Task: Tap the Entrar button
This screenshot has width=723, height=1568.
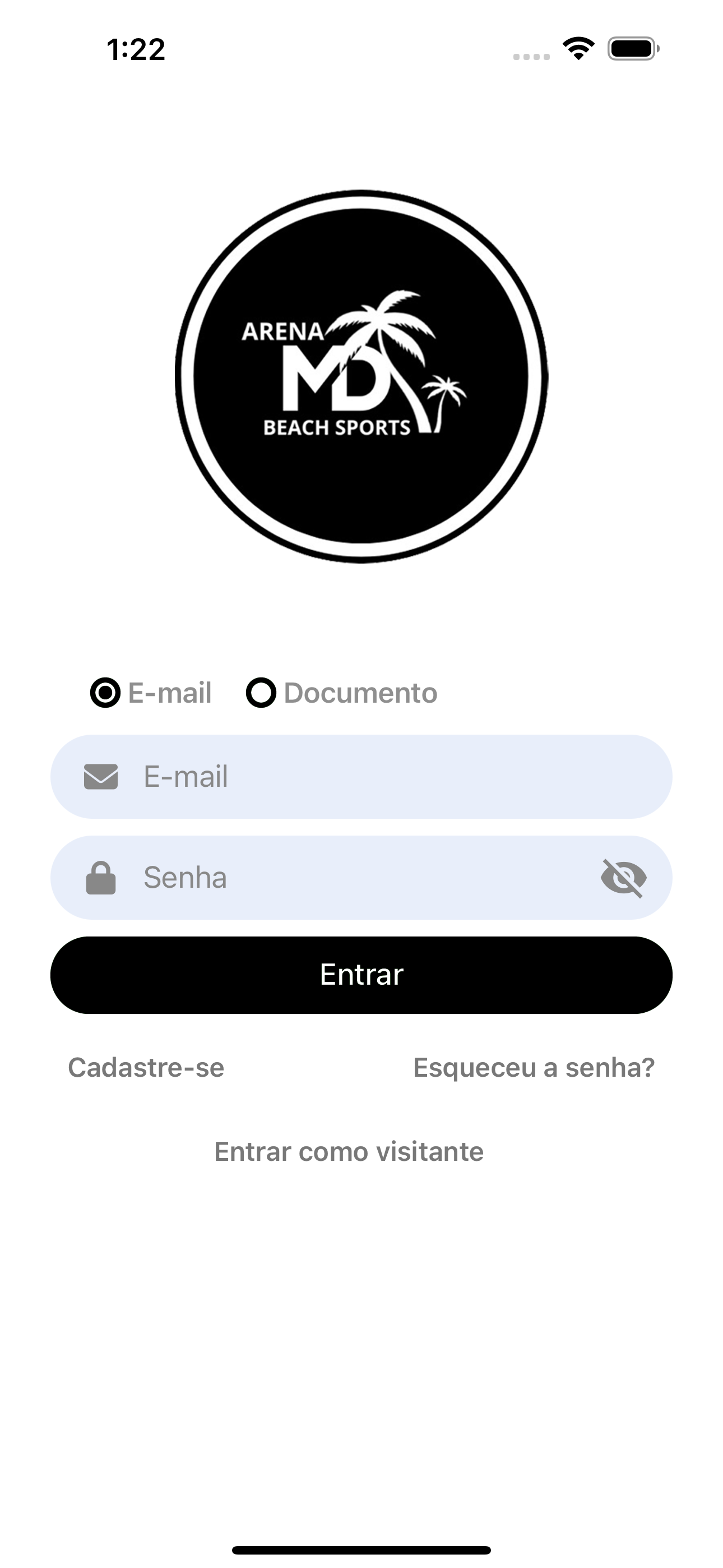Action: 361,975
